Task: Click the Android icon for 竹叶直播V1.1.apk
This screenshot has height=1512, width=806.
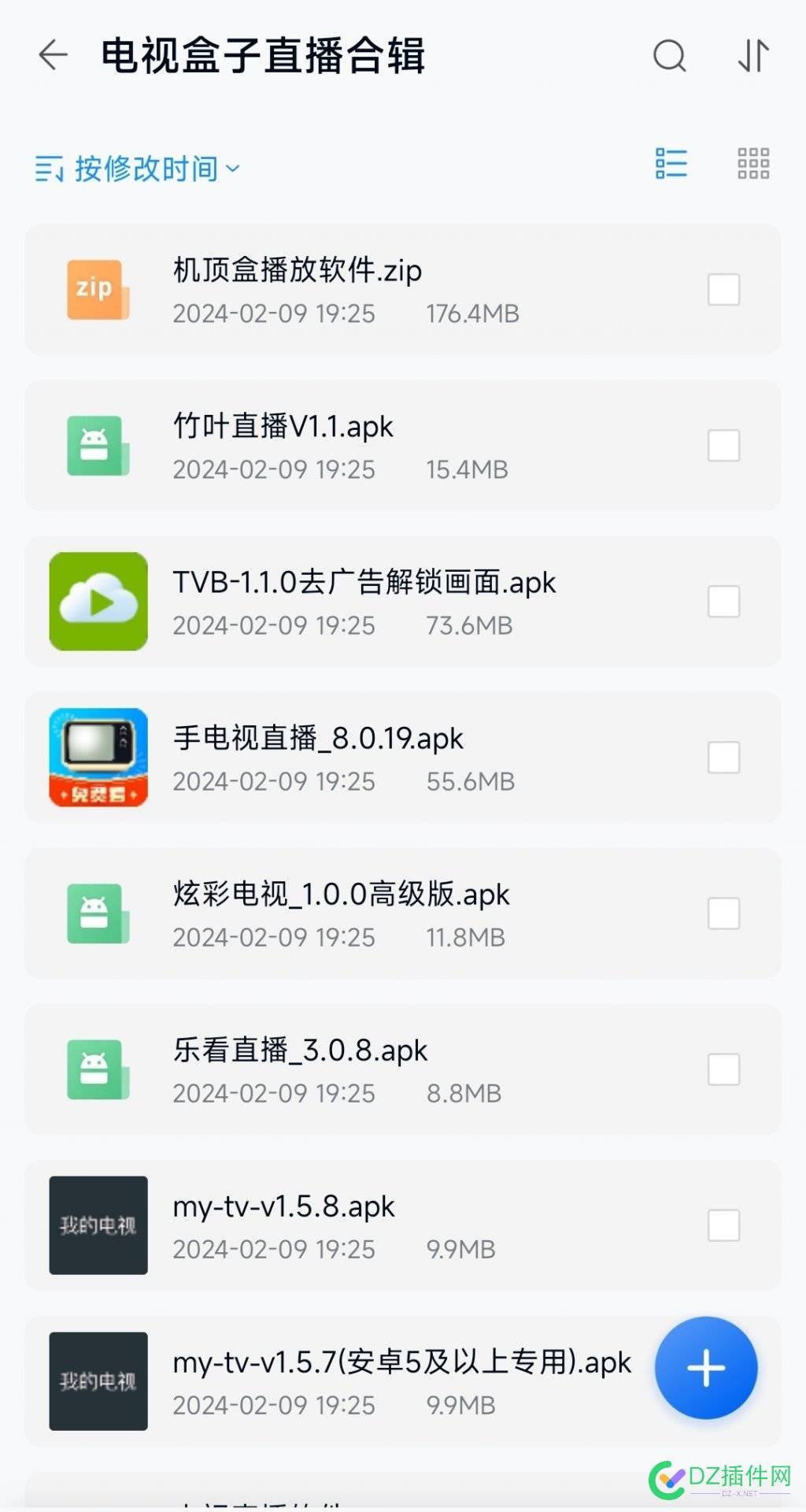Action: click(98, 445)
